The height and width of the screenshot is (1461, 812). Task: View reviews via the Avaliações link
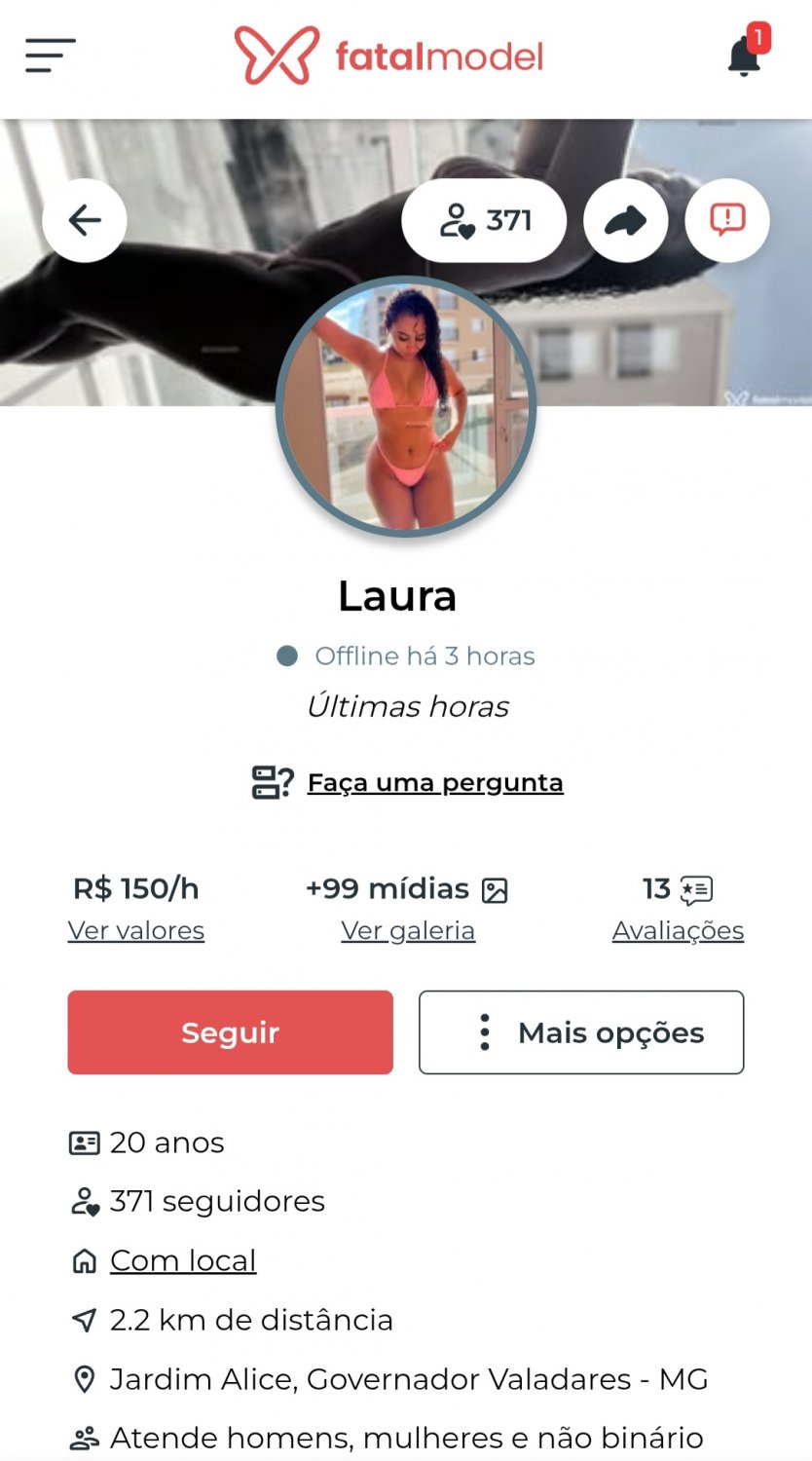(677, 930)
